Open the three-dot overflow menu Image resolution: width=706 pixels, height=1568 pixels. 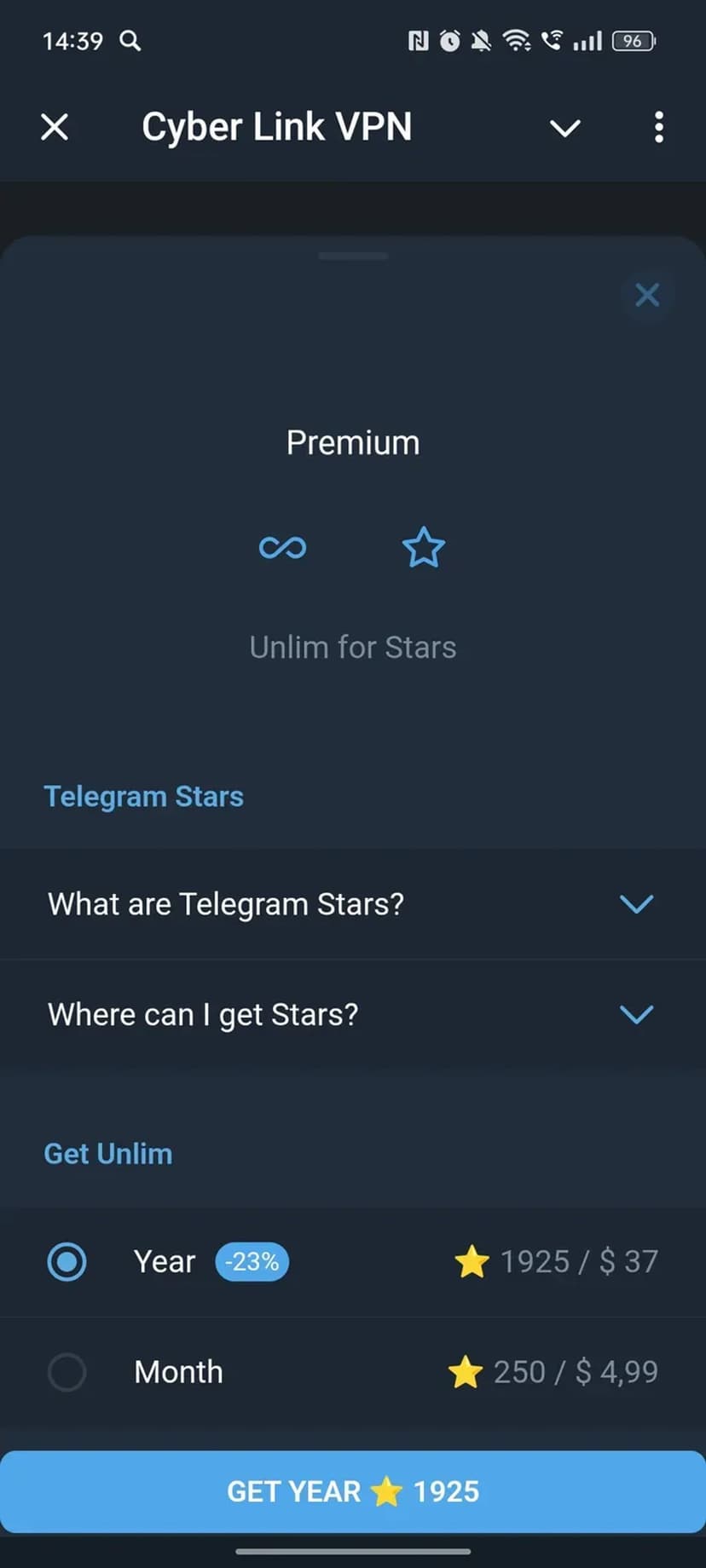tap(658, 128)
